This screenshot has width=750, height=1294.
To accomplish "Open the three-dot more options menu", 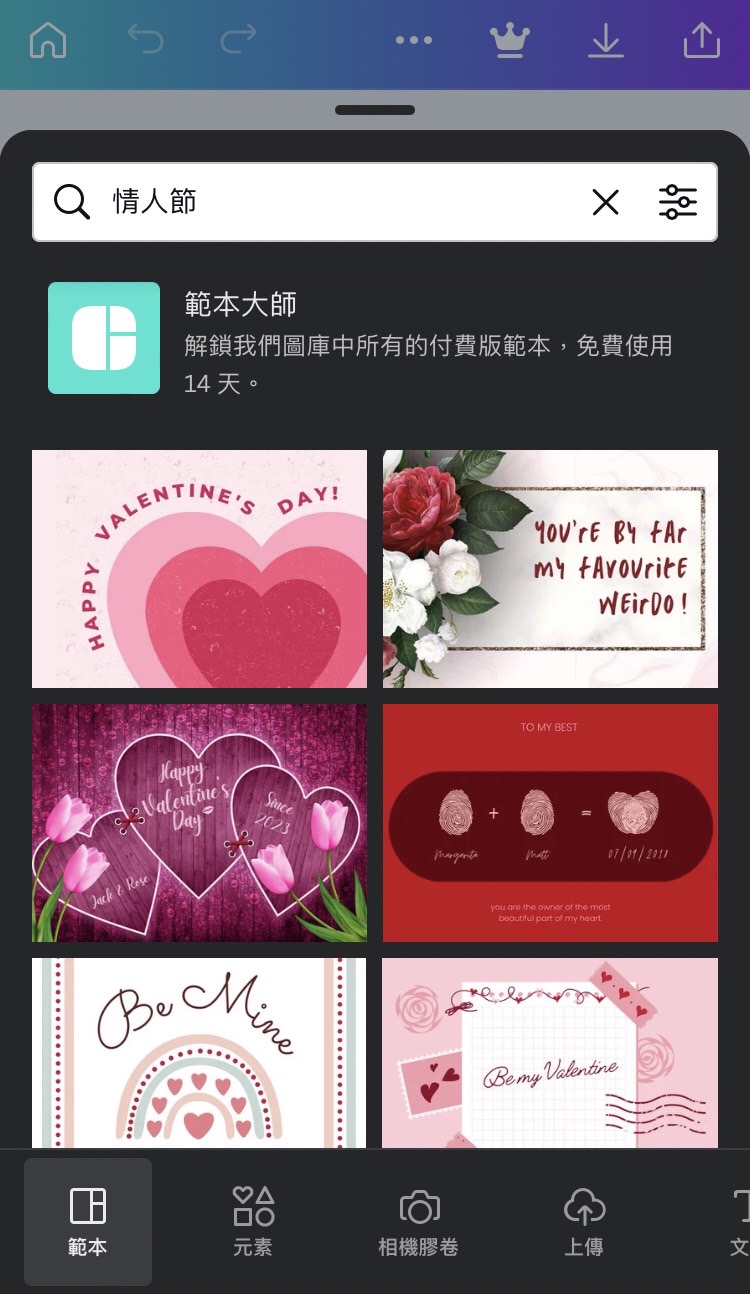I will click(413, 41).
